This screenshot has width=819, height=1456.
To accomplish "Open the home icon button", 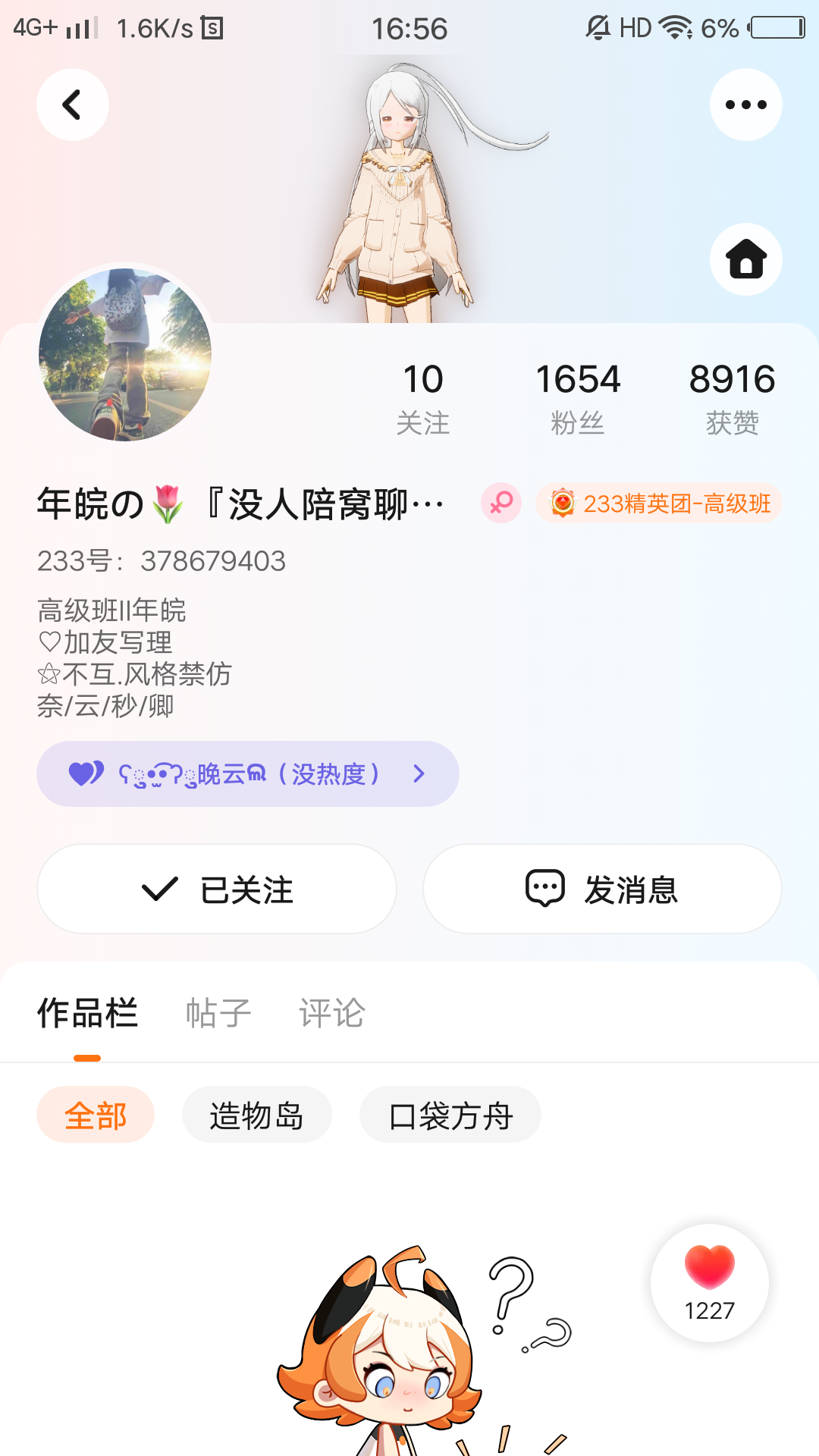I will tap(745, 259).
